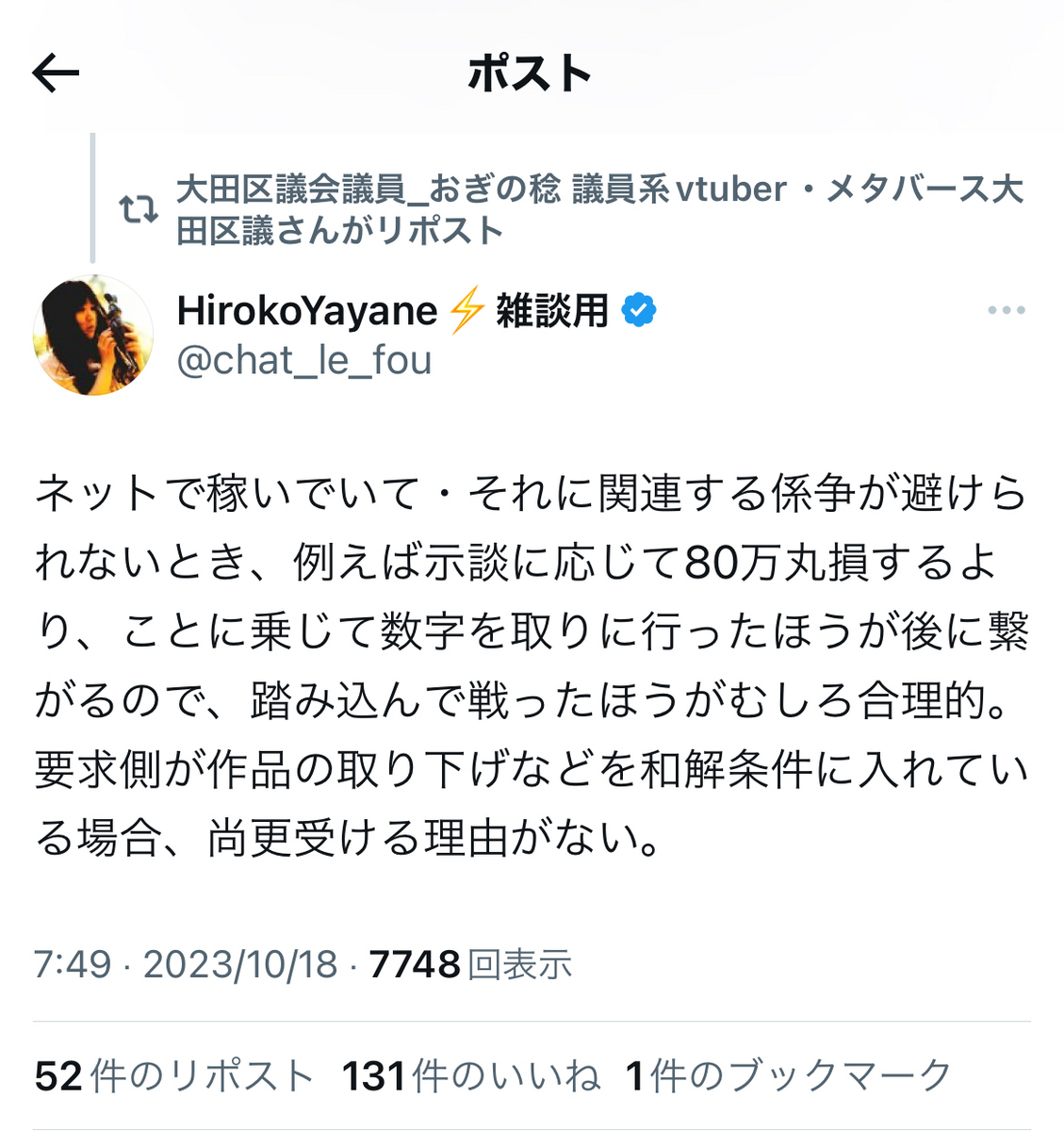The width and height of the screenshot is (1064, 1131).
Task: Open the three-dot post menu
Action: (x=1006, y=310)
